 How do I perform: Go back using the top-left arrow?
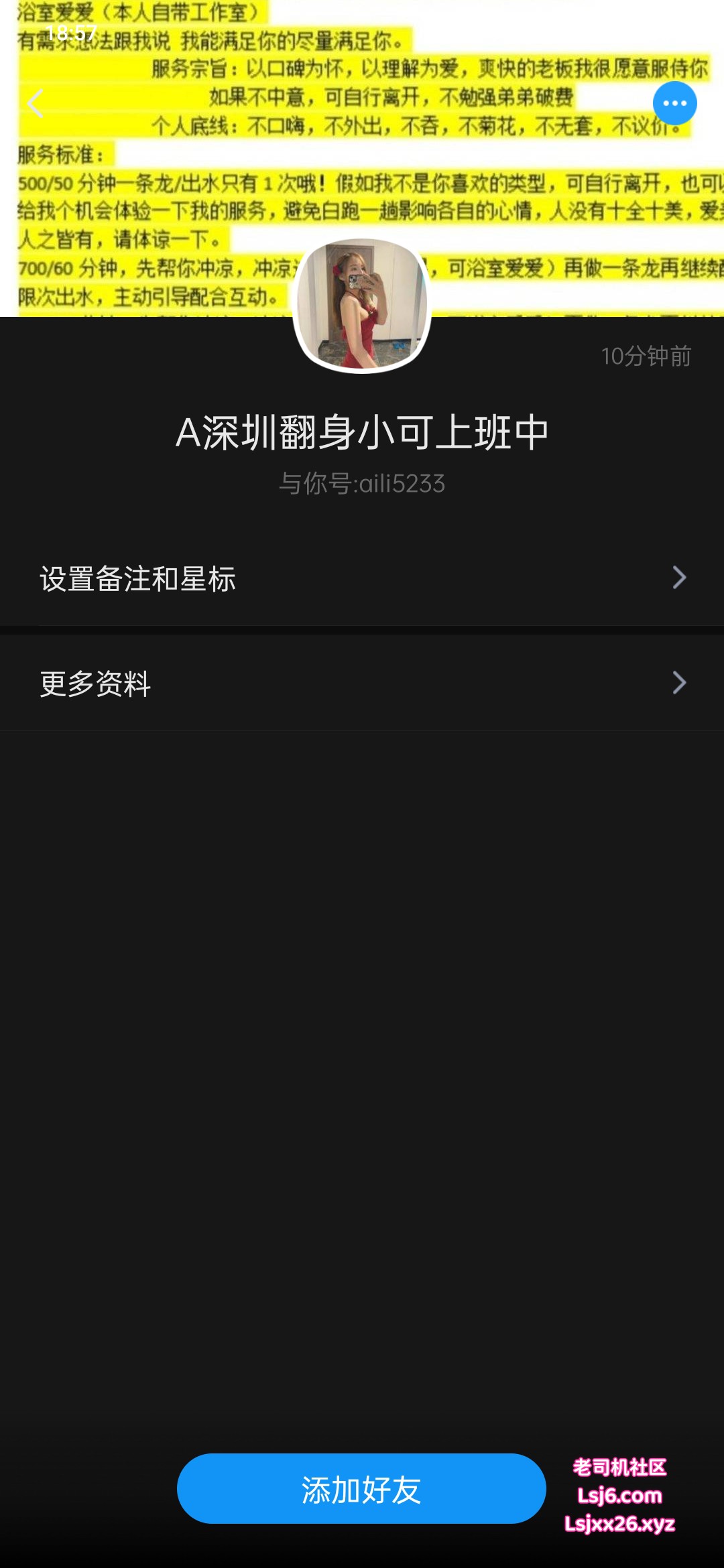pyautogui.click(x=35, y=104)
